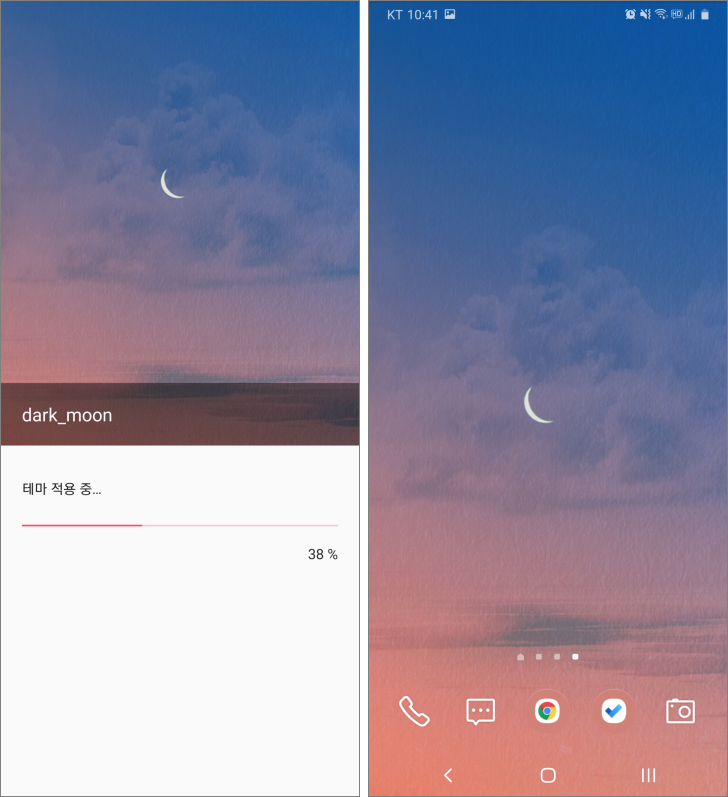Viewport: 728px width, 797px height.
Task: Launch the Camera app
Action: click(680, 711)
